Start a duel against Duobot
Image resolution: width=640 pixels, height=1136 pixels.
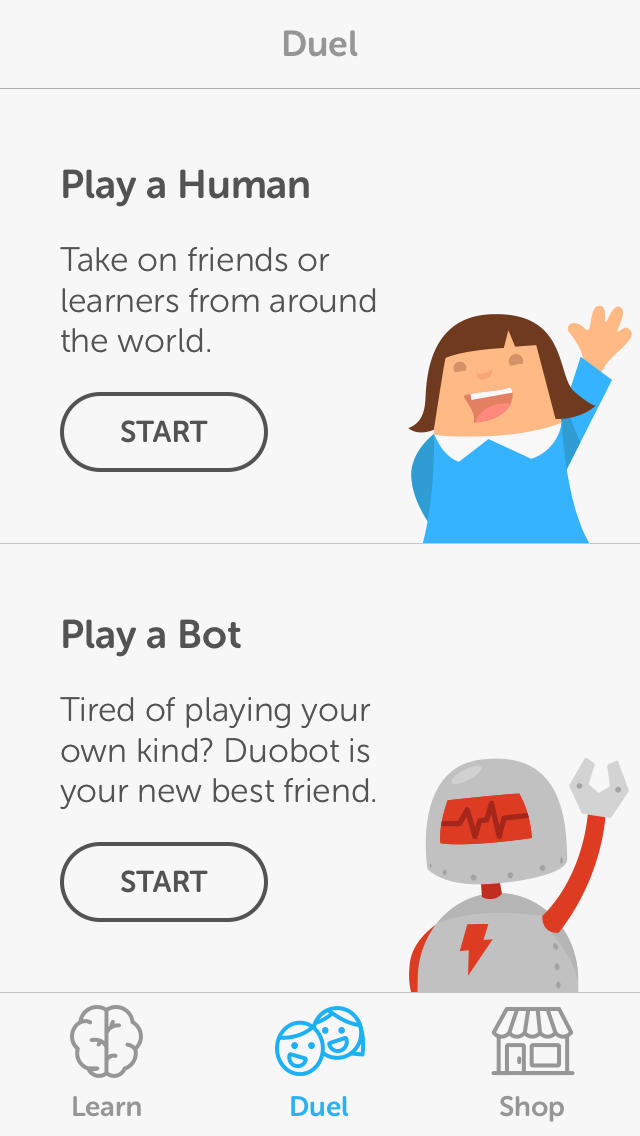tap(164, 882)
